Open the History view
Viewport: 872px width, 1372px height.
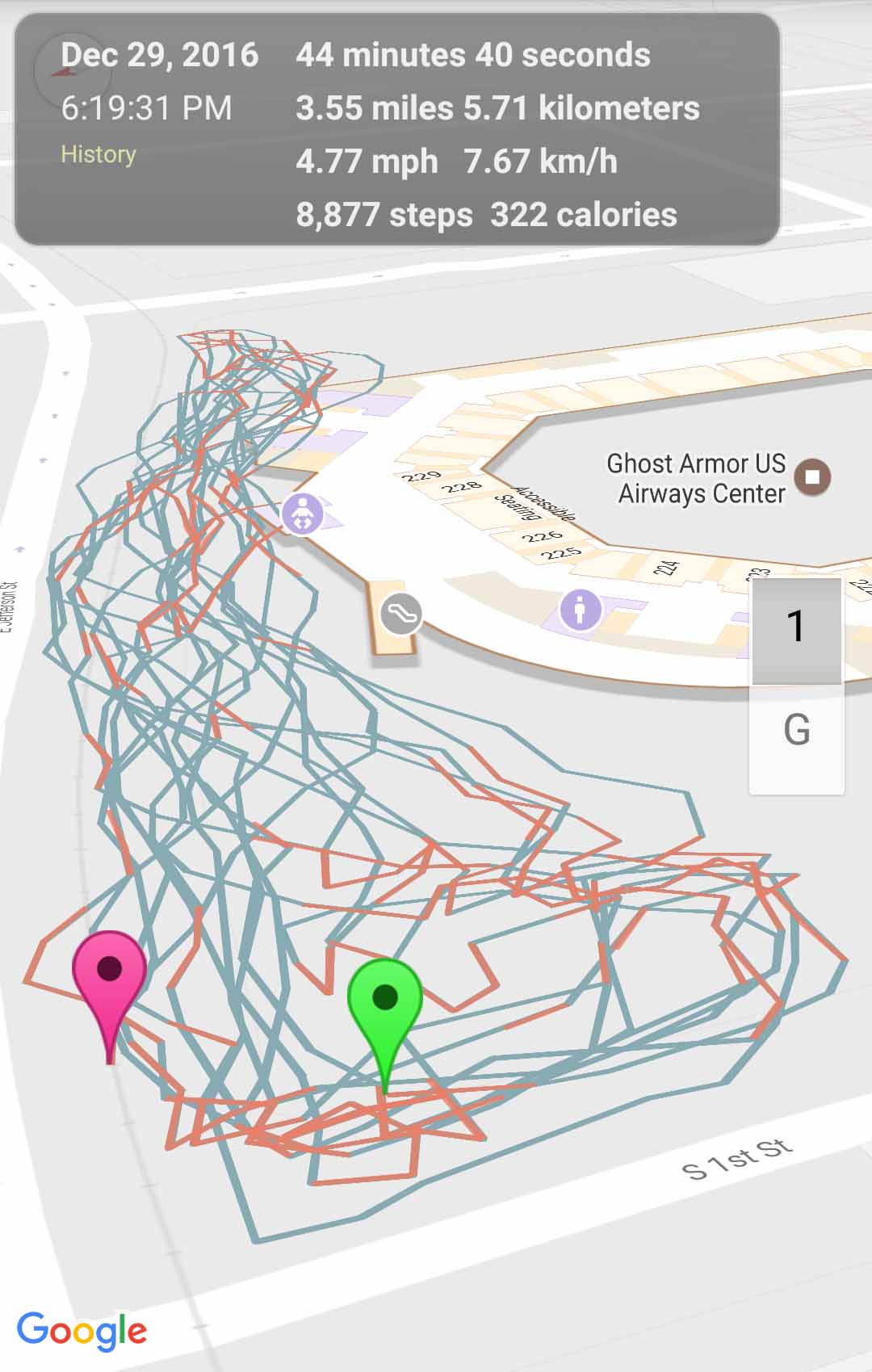[99, 153]
